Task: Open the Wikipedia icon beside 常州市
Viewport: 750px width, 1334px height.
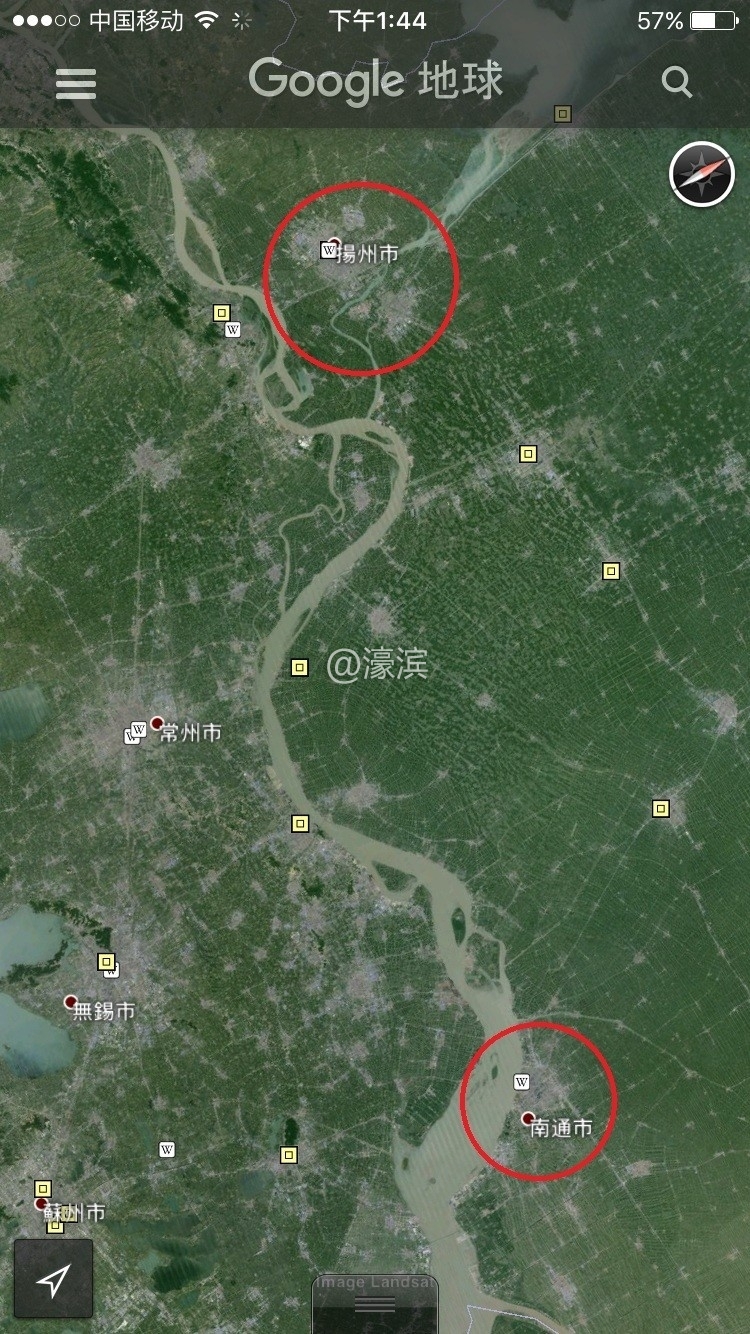Action: click(138, 730)
